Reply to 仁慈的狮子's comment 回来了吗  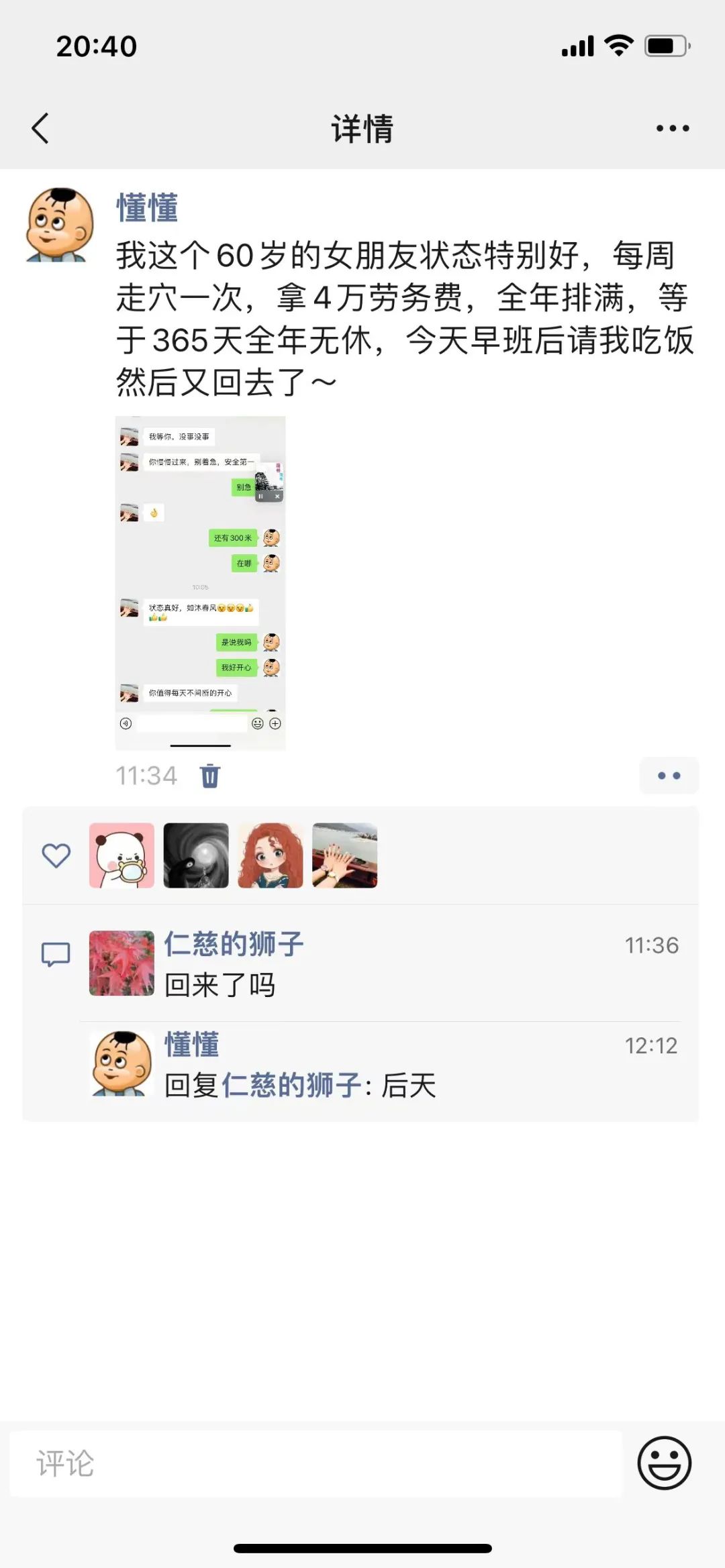click(x=220, y=986)
